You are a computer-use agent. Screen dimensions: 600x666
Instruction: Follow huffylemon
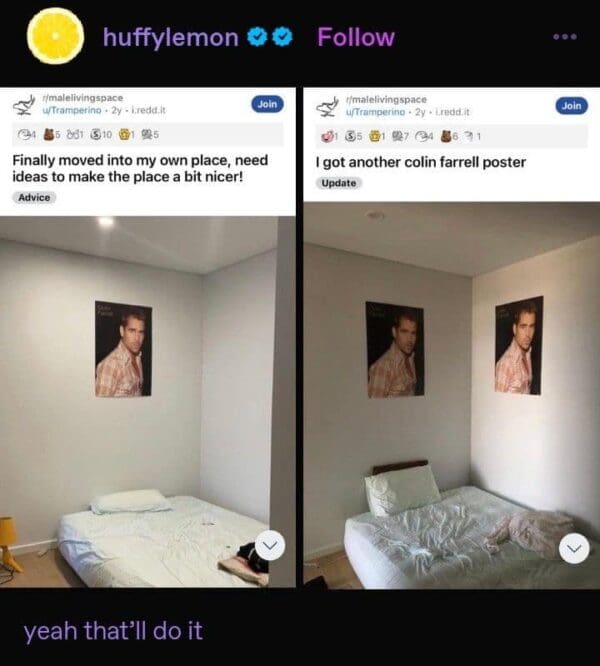click(355, 38)
